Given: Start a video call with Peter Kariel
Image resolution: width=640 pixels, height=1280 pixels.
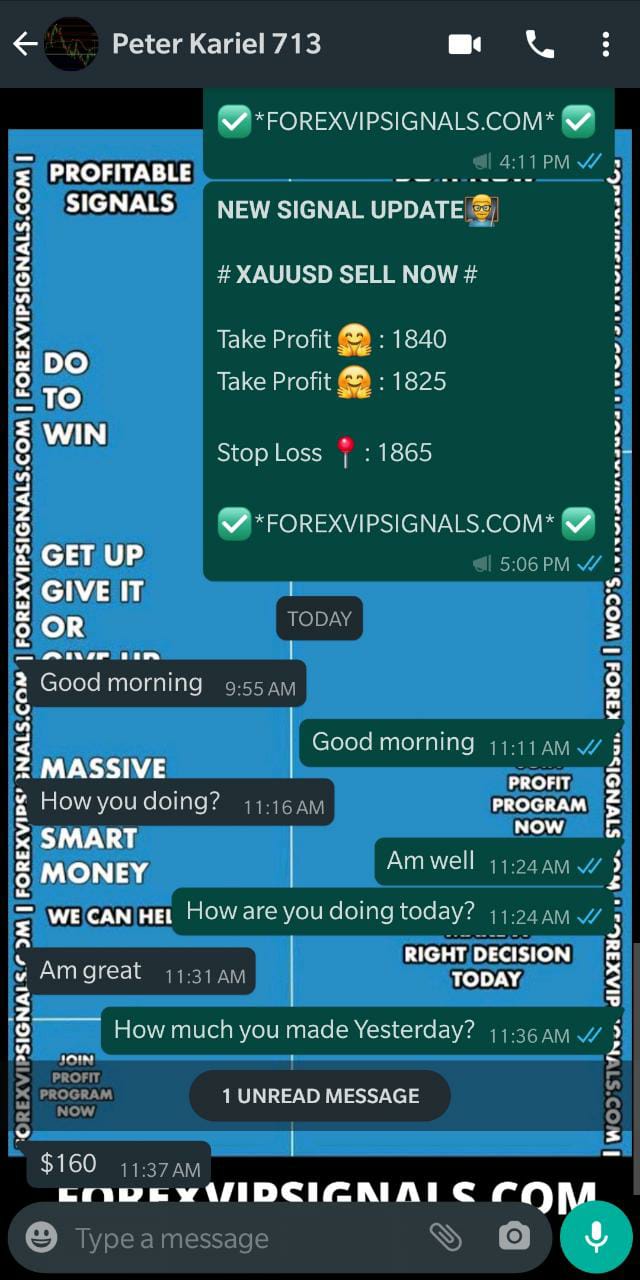Looking at the screenshot, I should click(464, 44).
